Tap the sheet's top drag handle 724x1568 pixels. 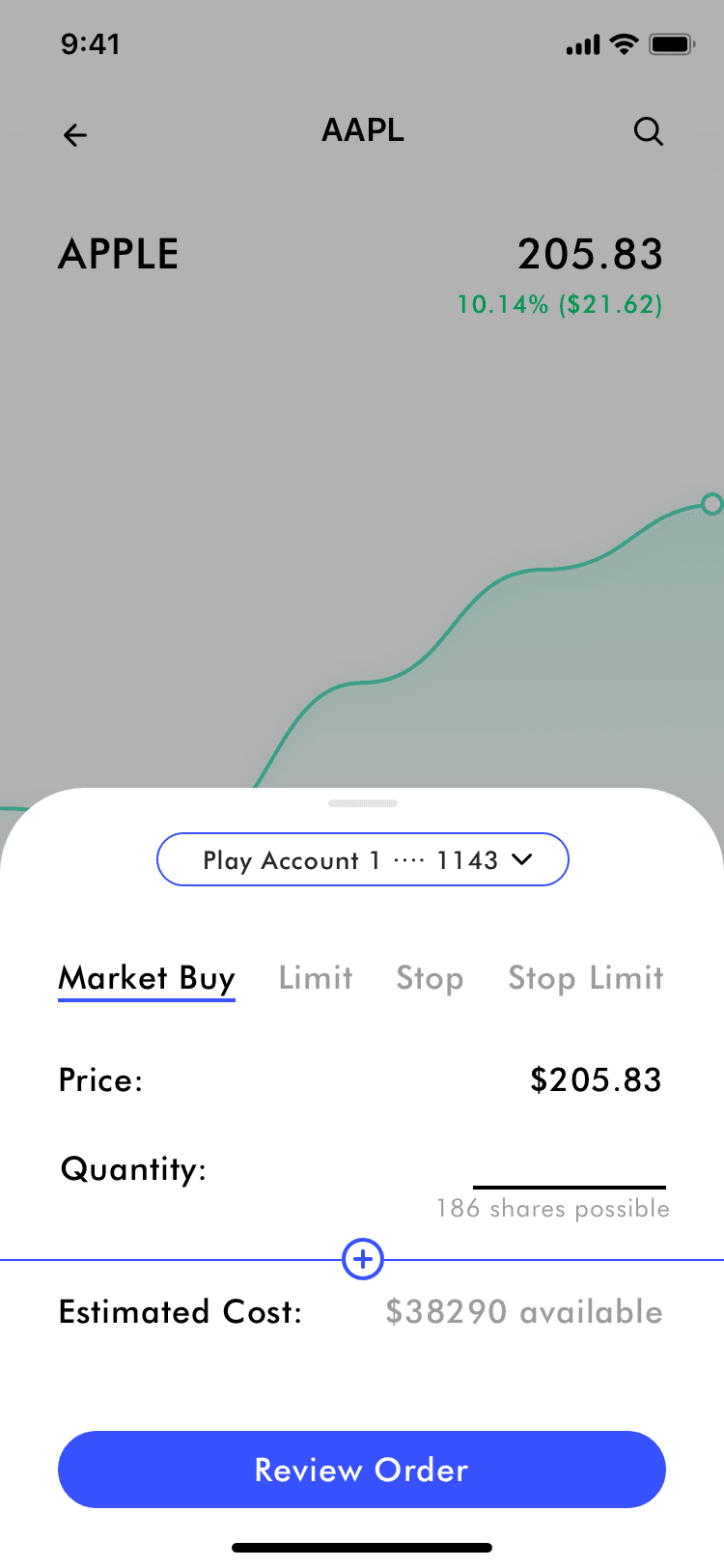(x=363, y=803)
